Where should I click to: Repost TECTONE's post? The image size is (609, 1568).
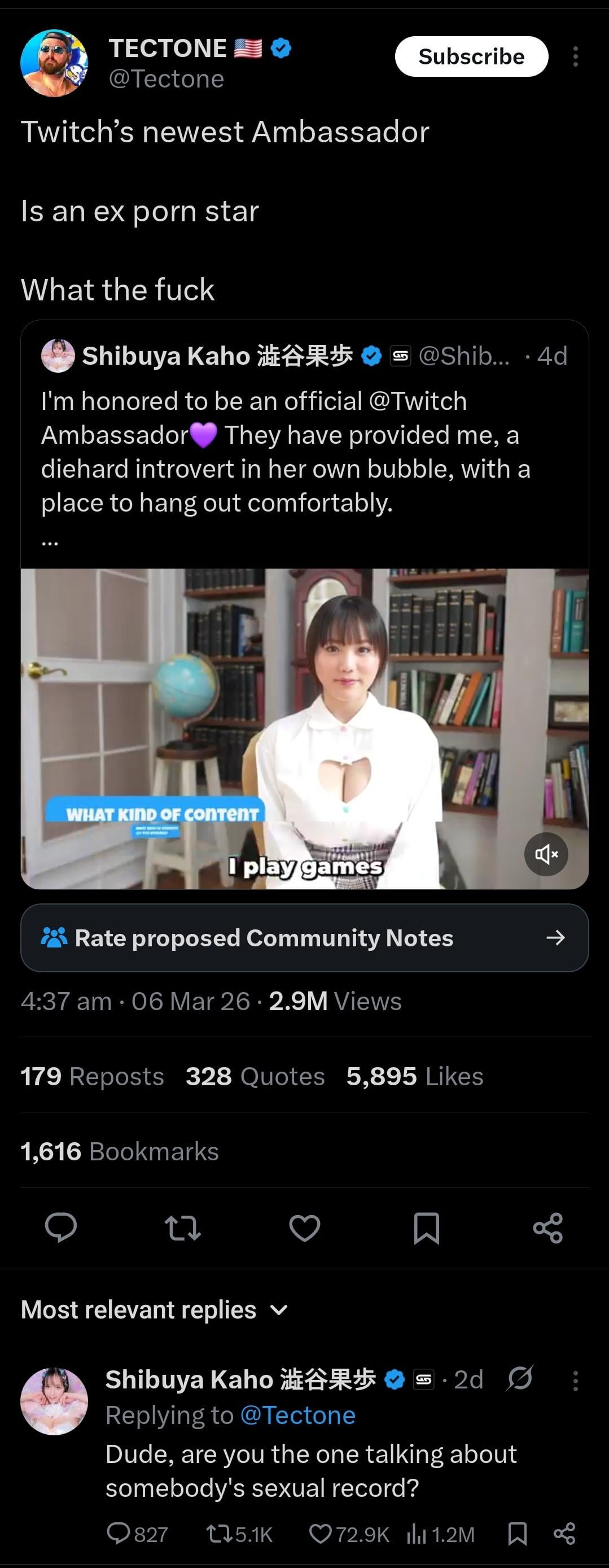pyautogui.click(x=182, y=1227)
